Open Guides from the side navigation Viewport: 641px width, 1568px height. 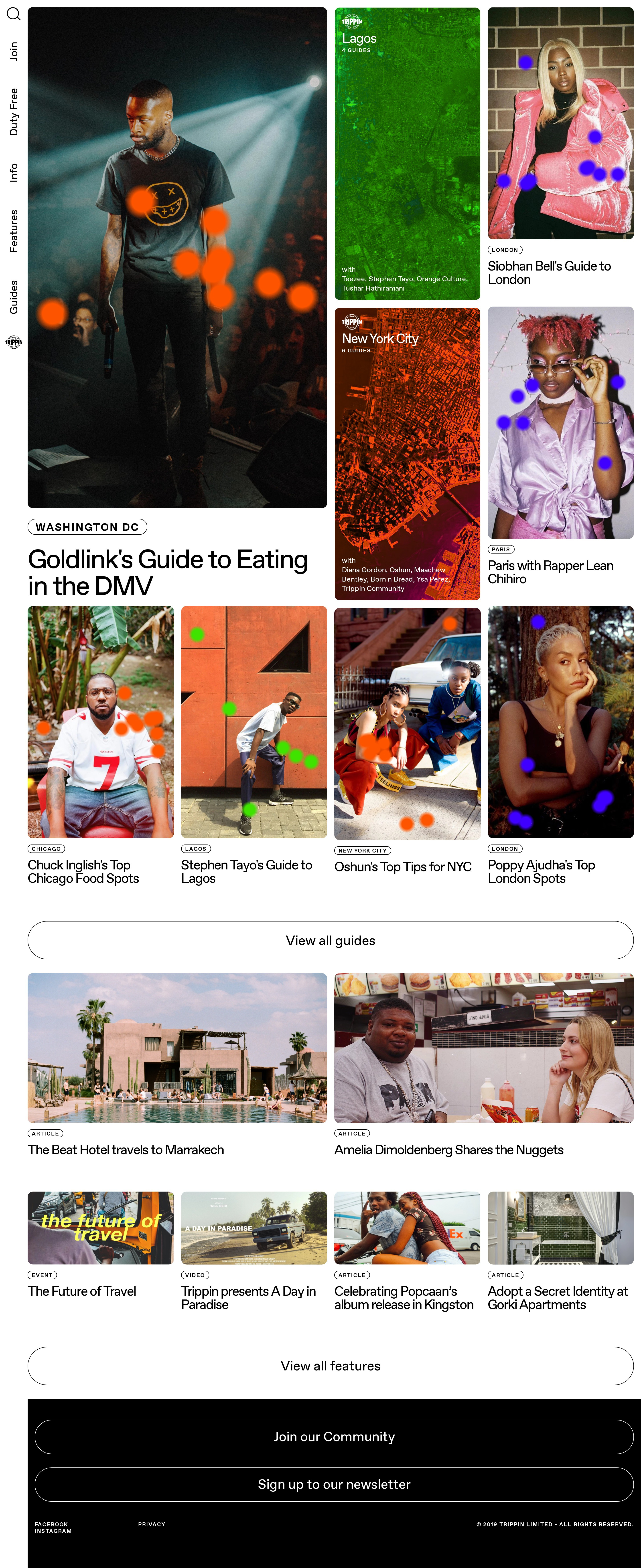(x=13, y=297)
